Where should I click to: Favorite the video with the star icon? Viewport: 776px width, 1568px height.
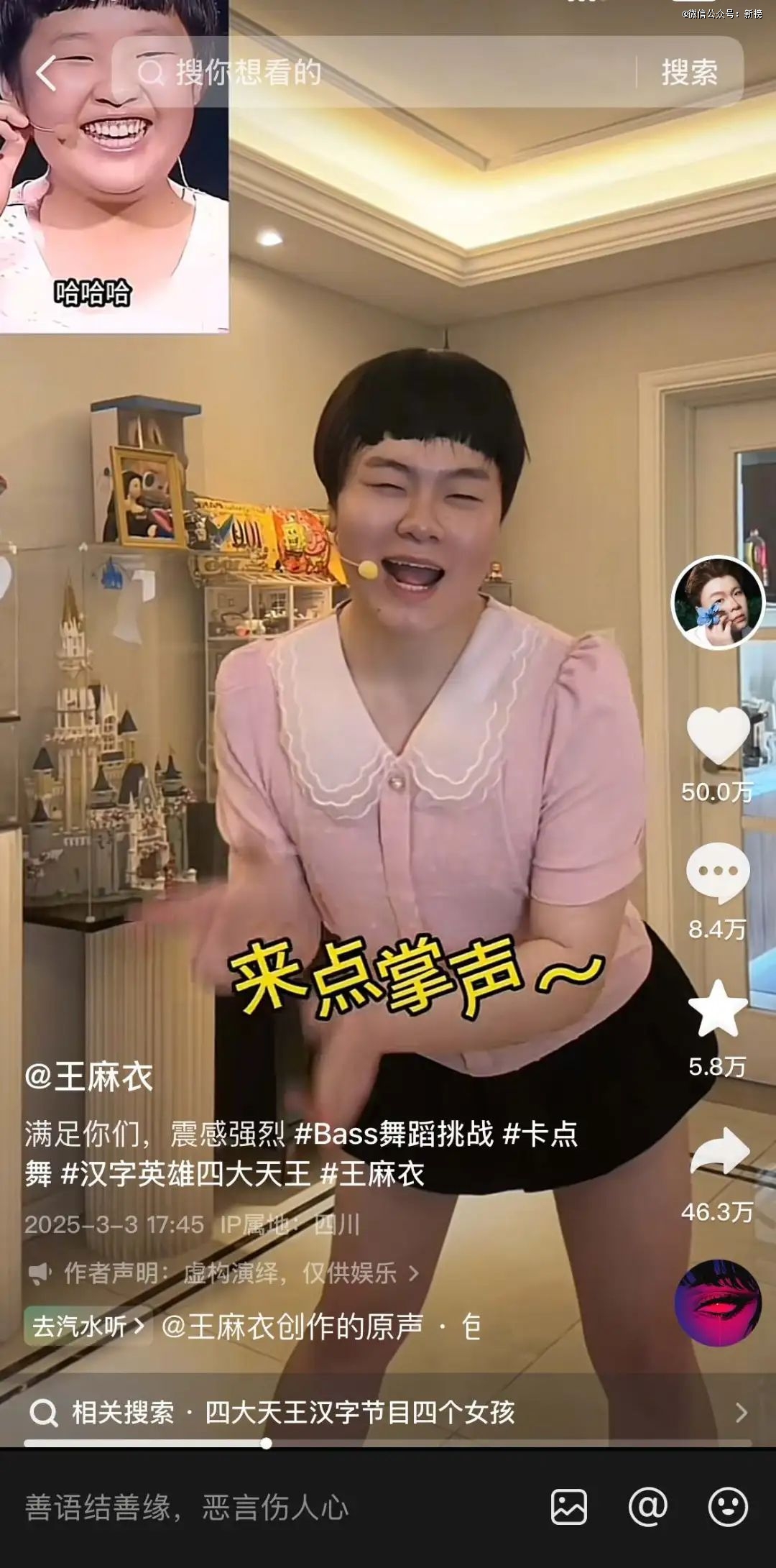point(718,1009)
